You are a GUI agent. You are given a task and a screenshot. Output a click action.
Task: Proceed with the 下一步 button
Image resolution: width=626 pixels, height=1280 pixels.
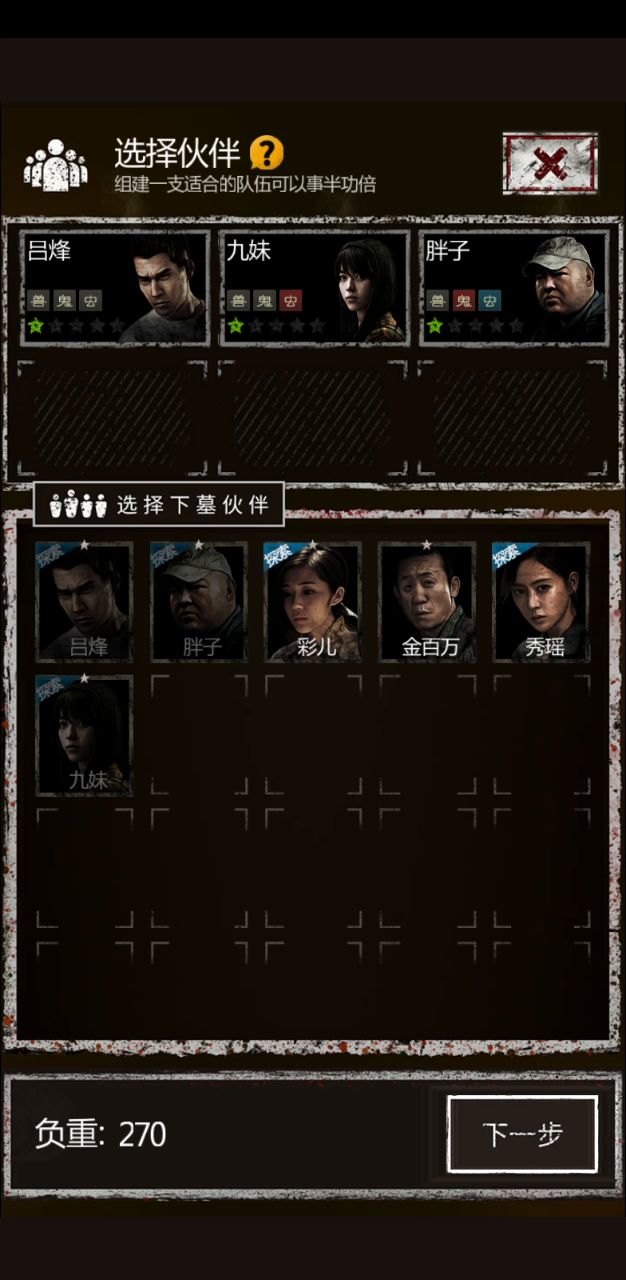[522, 1134]
